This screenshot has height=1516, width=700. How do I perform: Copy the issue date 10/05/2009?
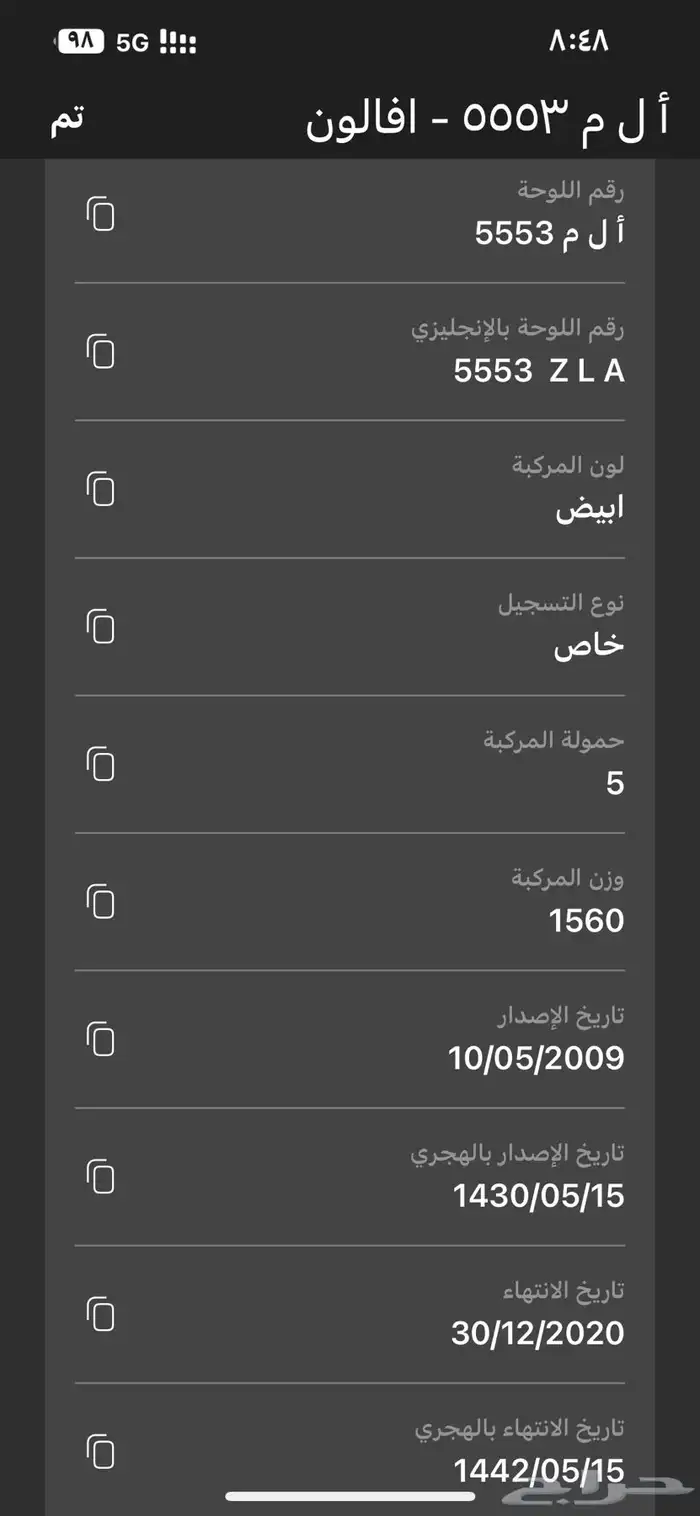pos(100,1040)
